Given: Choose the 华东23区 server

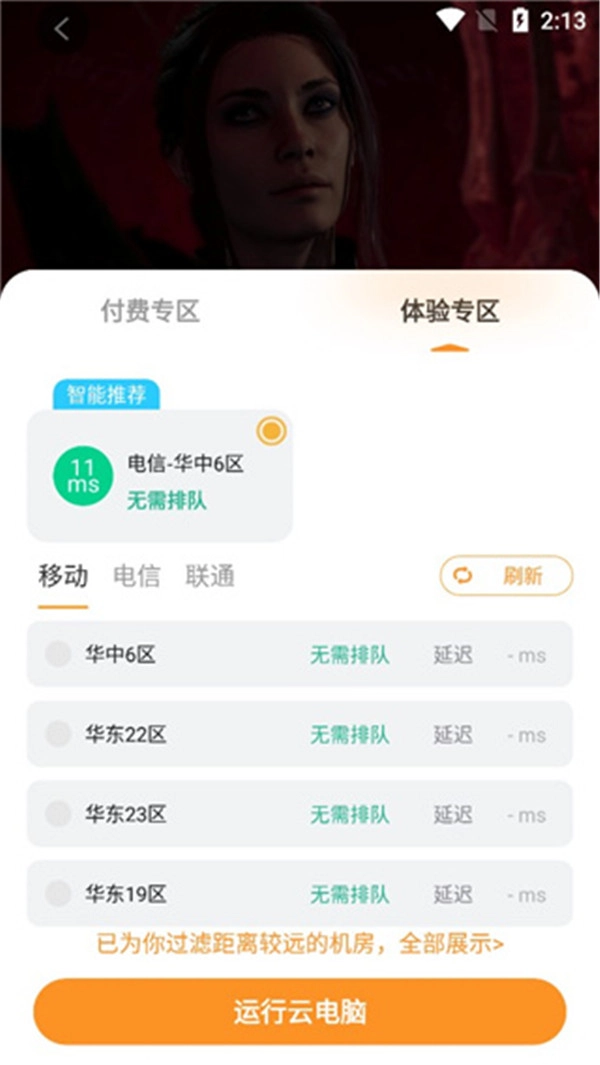Looking at the screenshot, I should (x=299, y=815).
